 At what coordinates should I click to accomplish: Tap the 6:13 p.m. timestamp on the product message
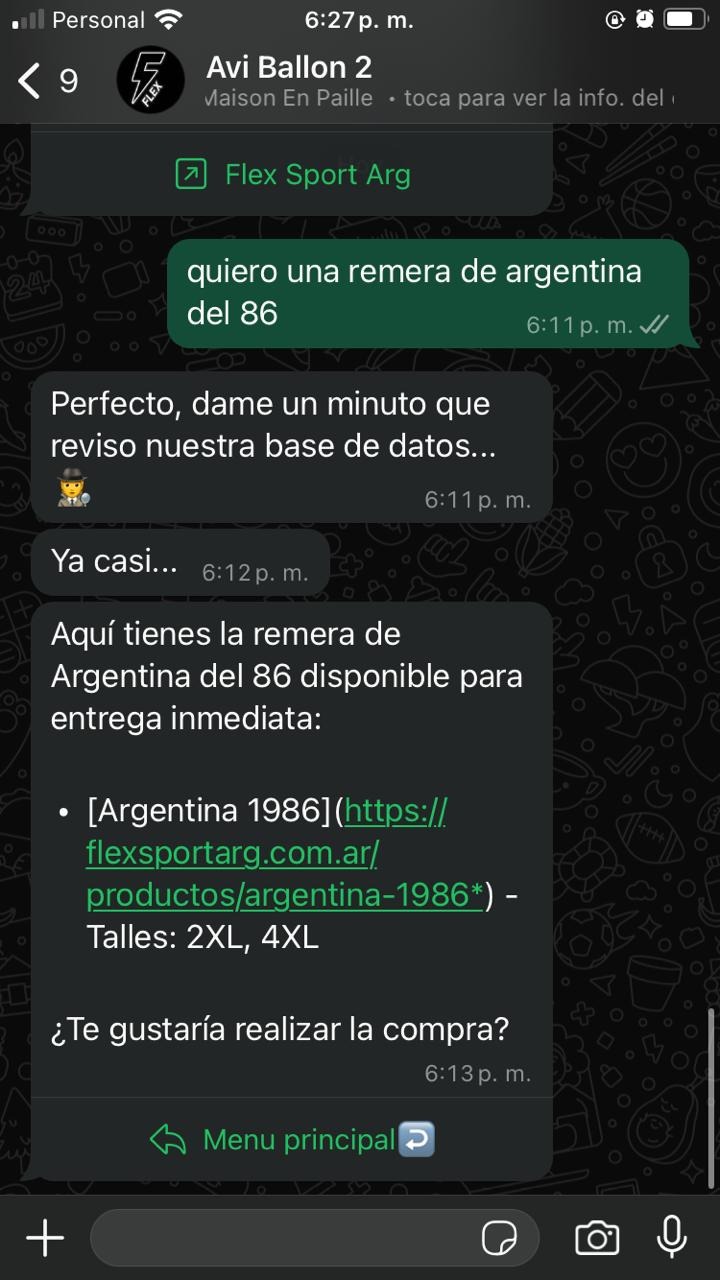tap(477, 1073)
